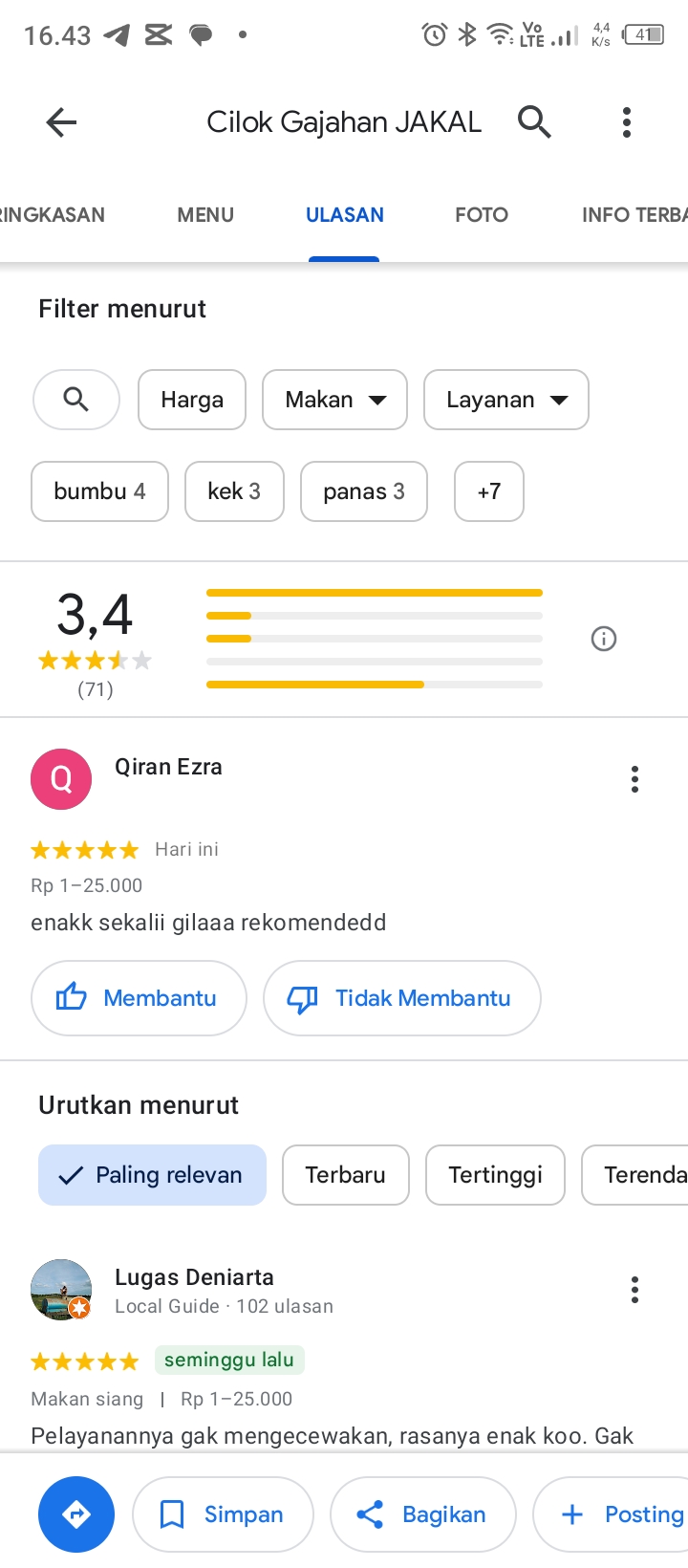The width and height of the screenshot is (688, 1568).
Task: Select the panas 3 keyword chip
Action: (x=363, y=491)
